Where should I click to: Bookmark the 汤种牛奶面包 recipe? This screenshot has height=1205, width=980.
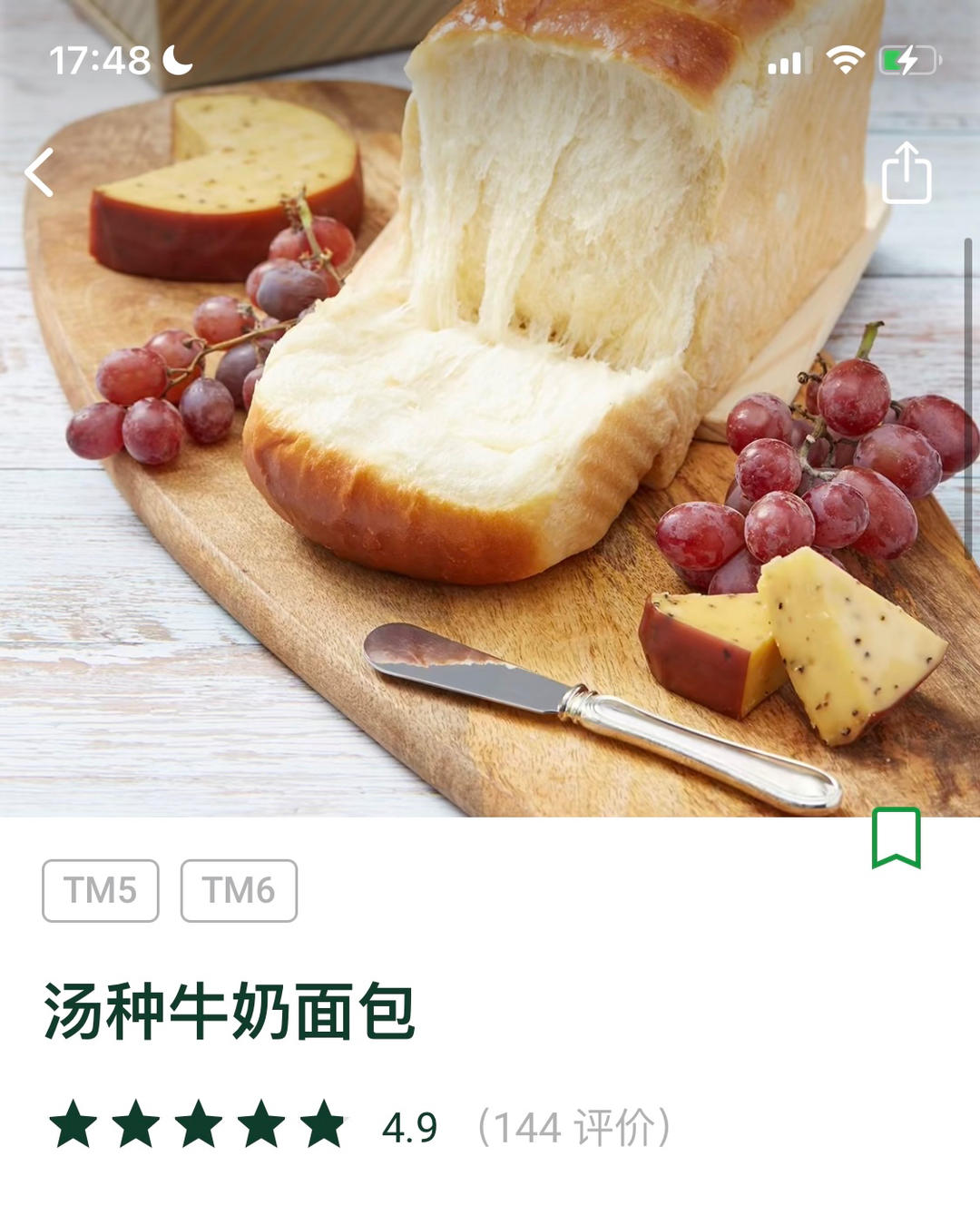tap(896, 838)
